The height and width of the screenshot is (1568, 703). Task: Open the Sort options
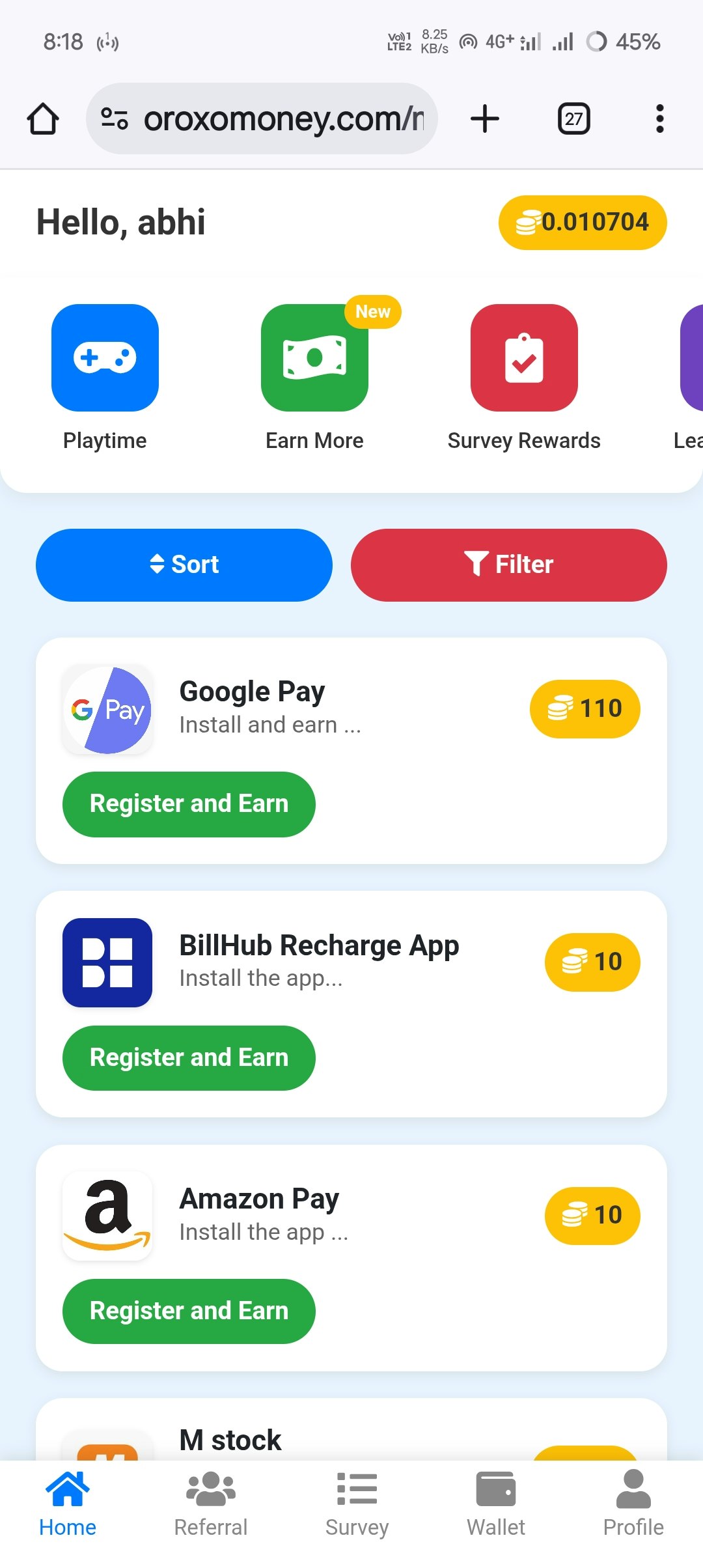[184, 564]
